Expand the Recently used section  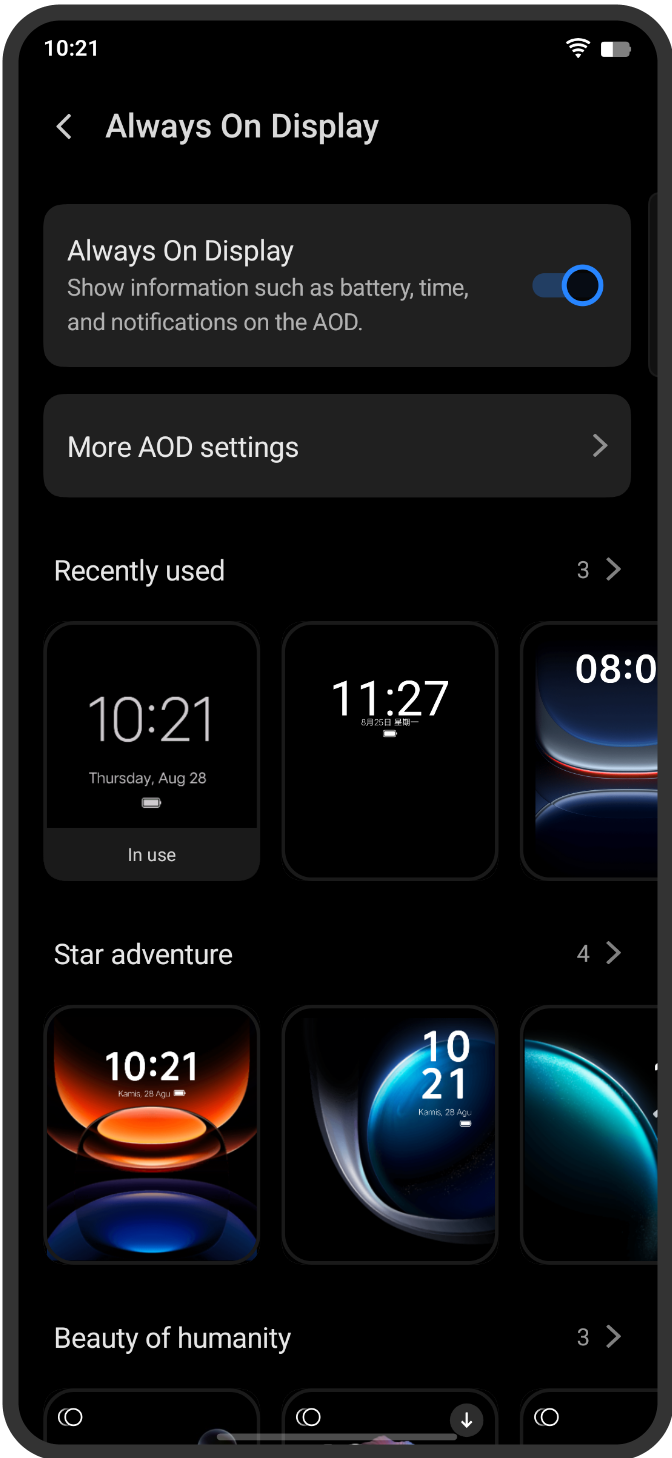(599, 570)
